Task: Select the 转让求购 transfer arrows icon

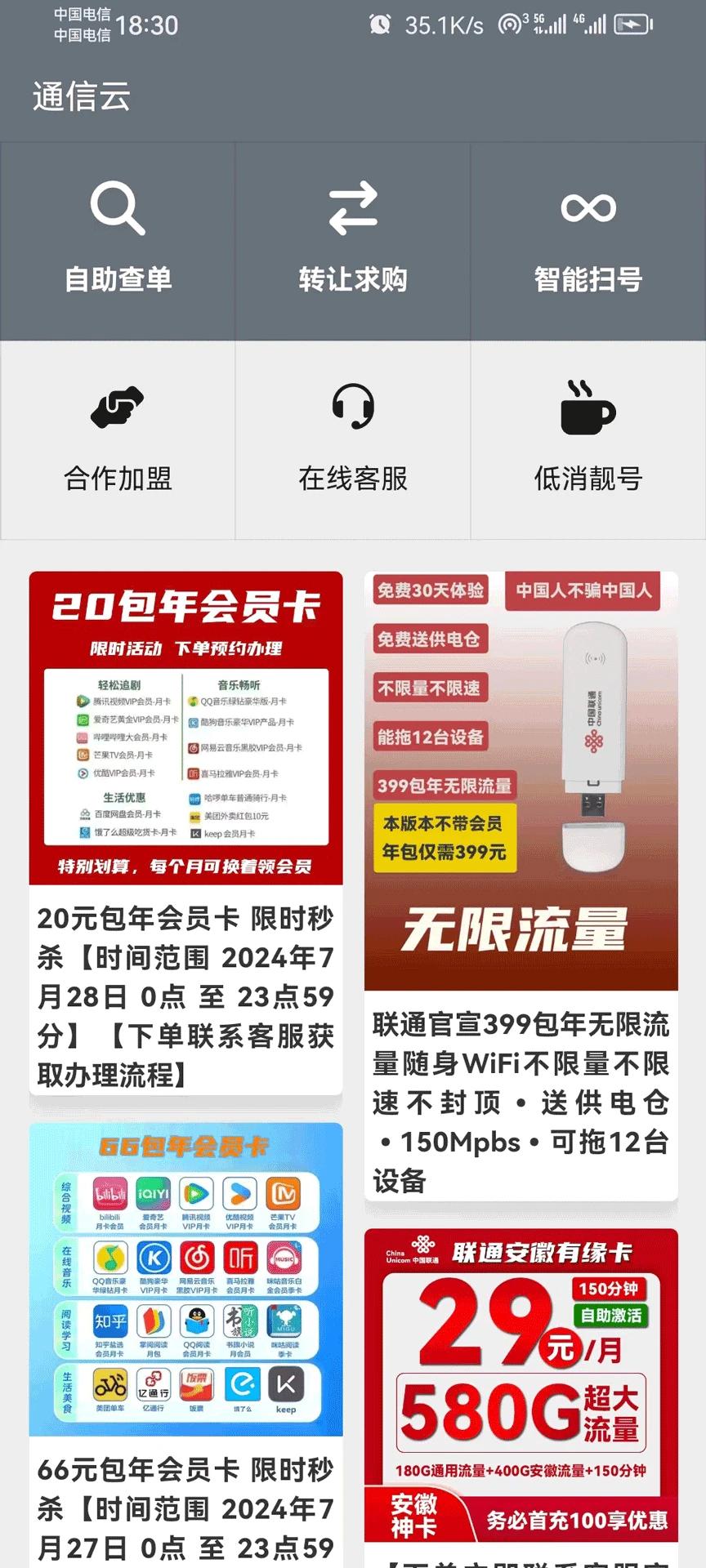Action: pos(352,208)
